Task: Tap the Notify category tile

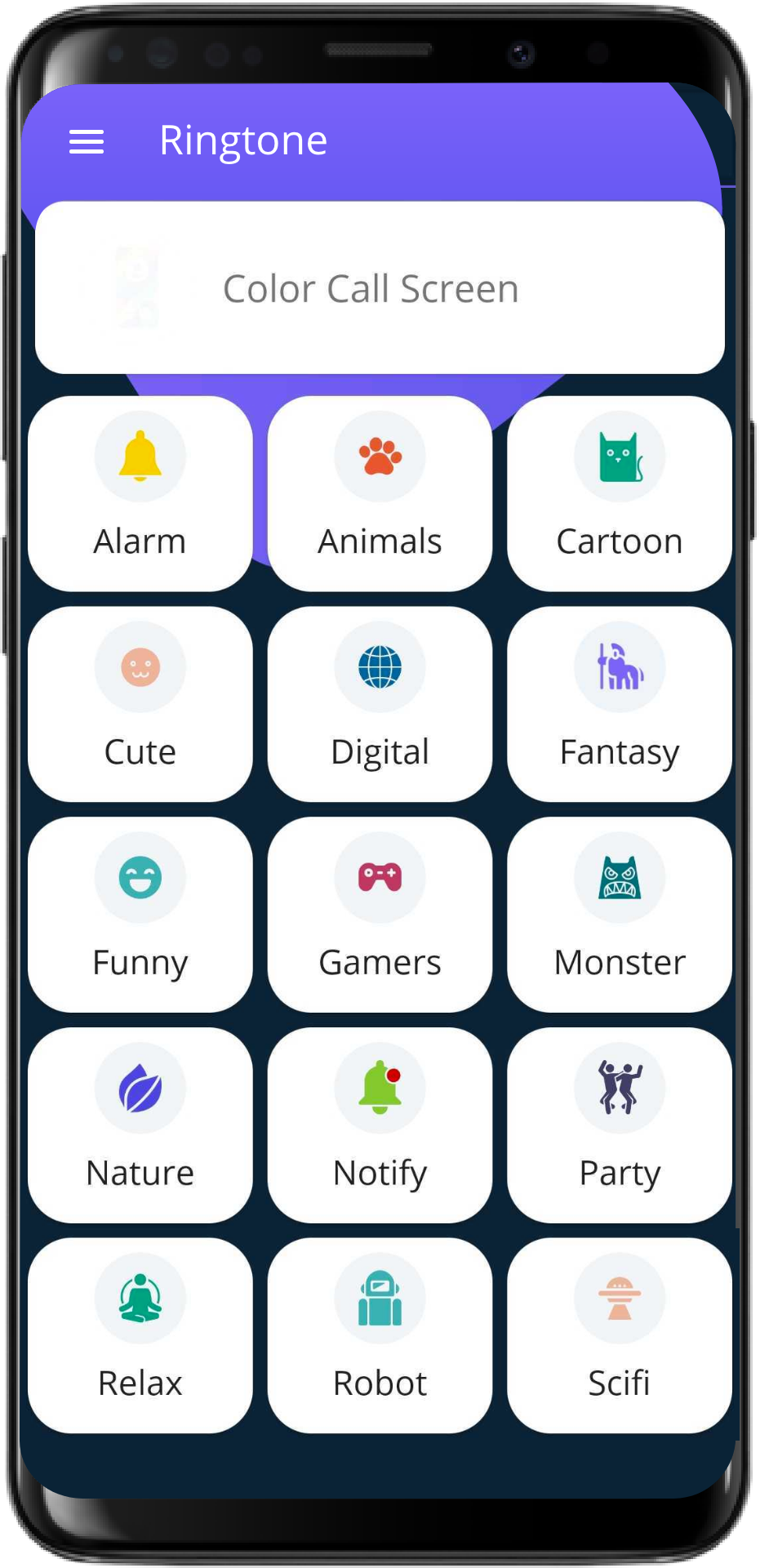Action: tap(380, 1125)
